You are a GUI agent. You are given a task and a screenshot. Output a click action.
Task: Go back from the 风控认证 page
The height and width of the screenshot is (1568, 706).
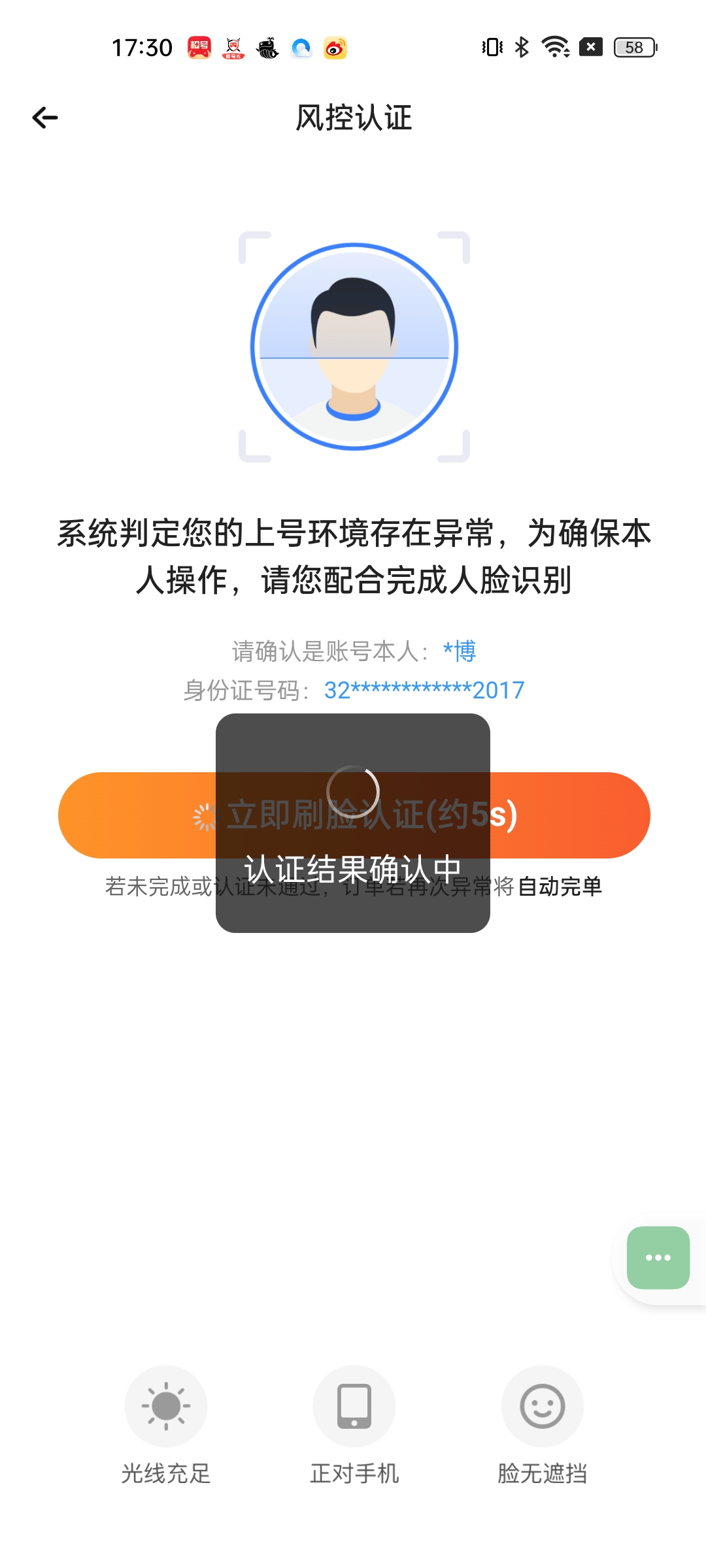[x=45, y=118]
